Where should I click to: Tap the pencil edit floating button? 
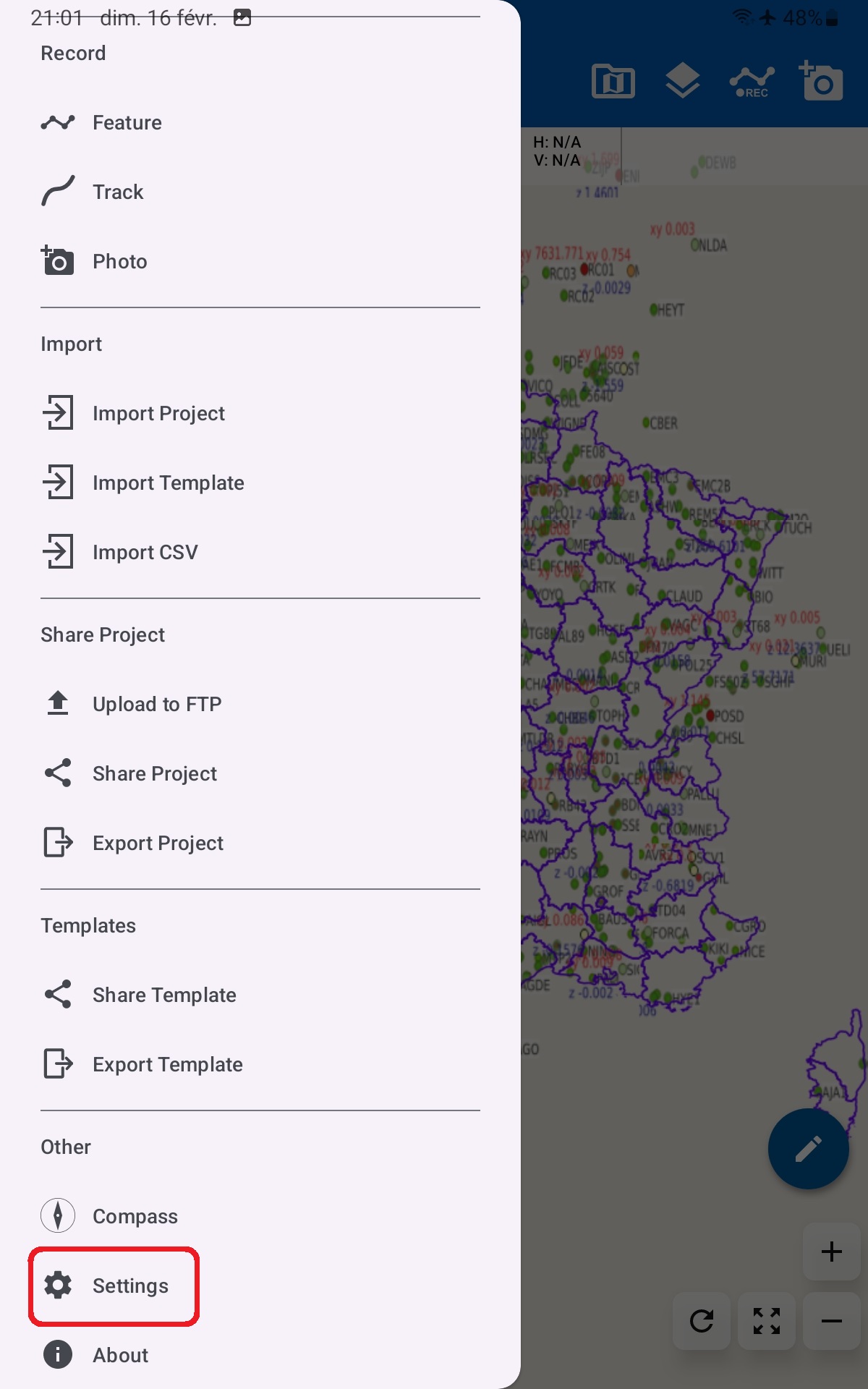click(808, 1149)
